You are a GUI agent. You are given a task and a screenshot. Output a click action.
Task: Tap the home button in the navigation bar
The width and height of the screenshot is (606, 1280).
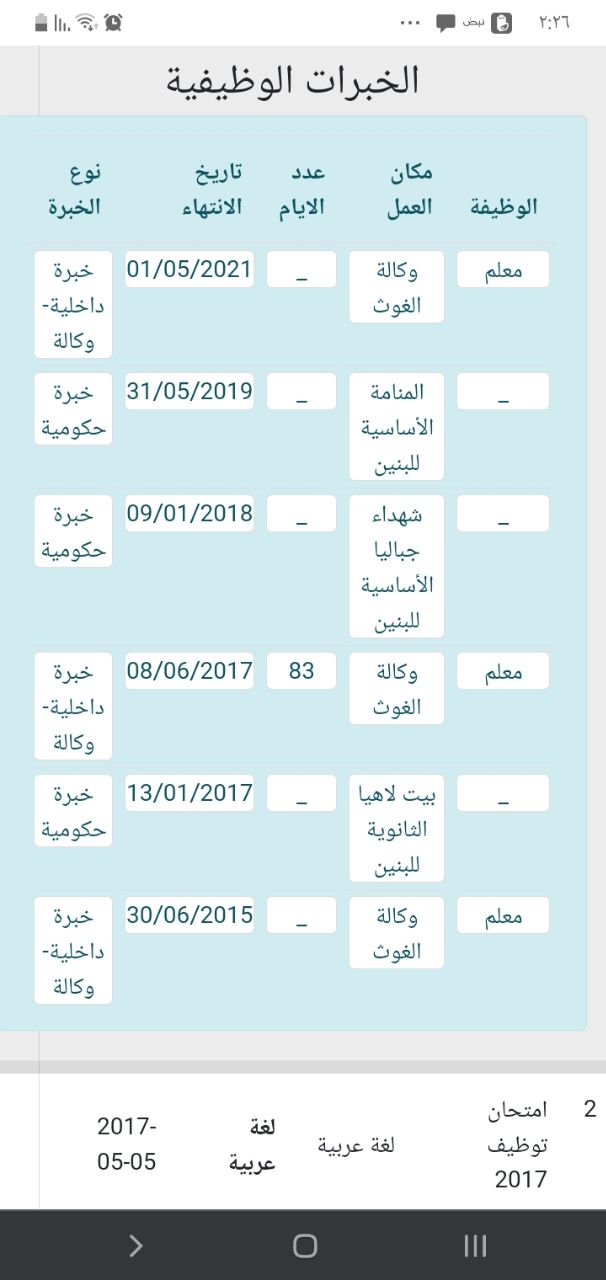tap(305, 1245)
